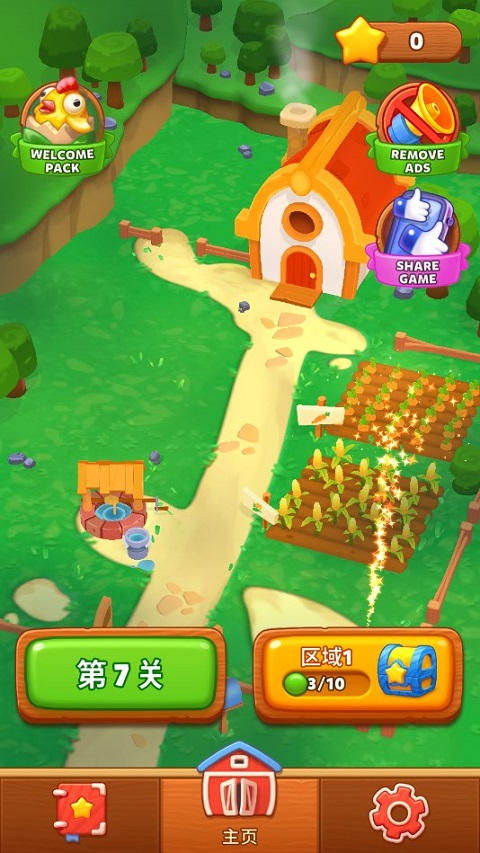Tap the star counter at the top
The width and height of the screenshot is (480, 853).
click(x=398, y=41)
